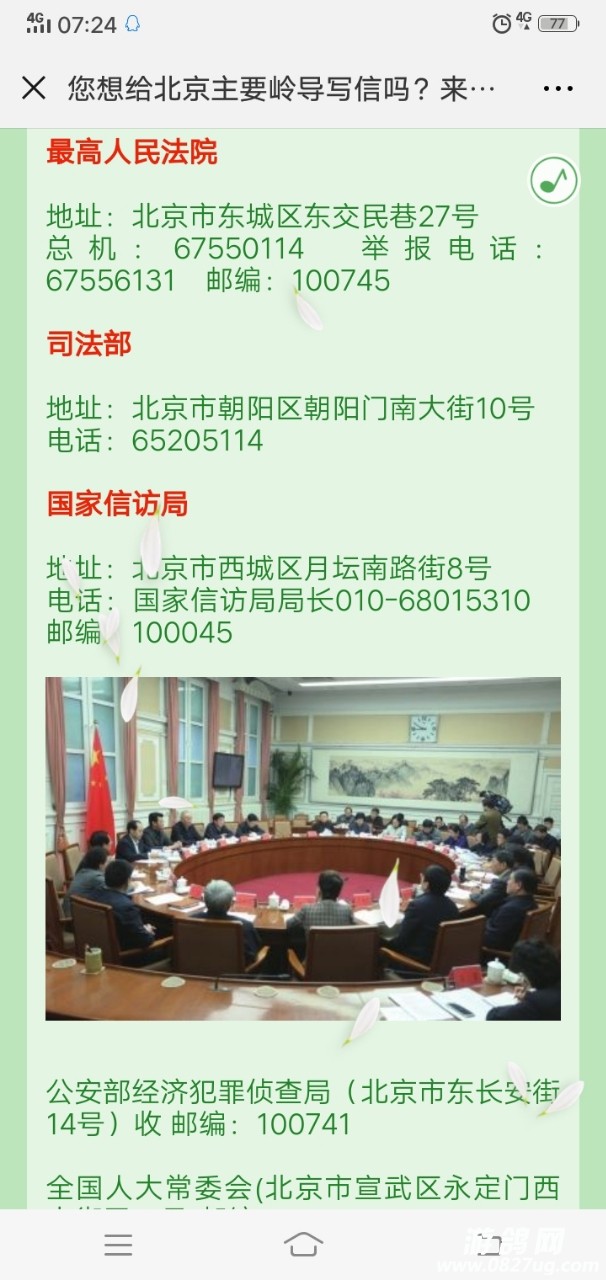Open the meeting room photo
Viewport: 606px width, 1280px height.
pos(302,848)
